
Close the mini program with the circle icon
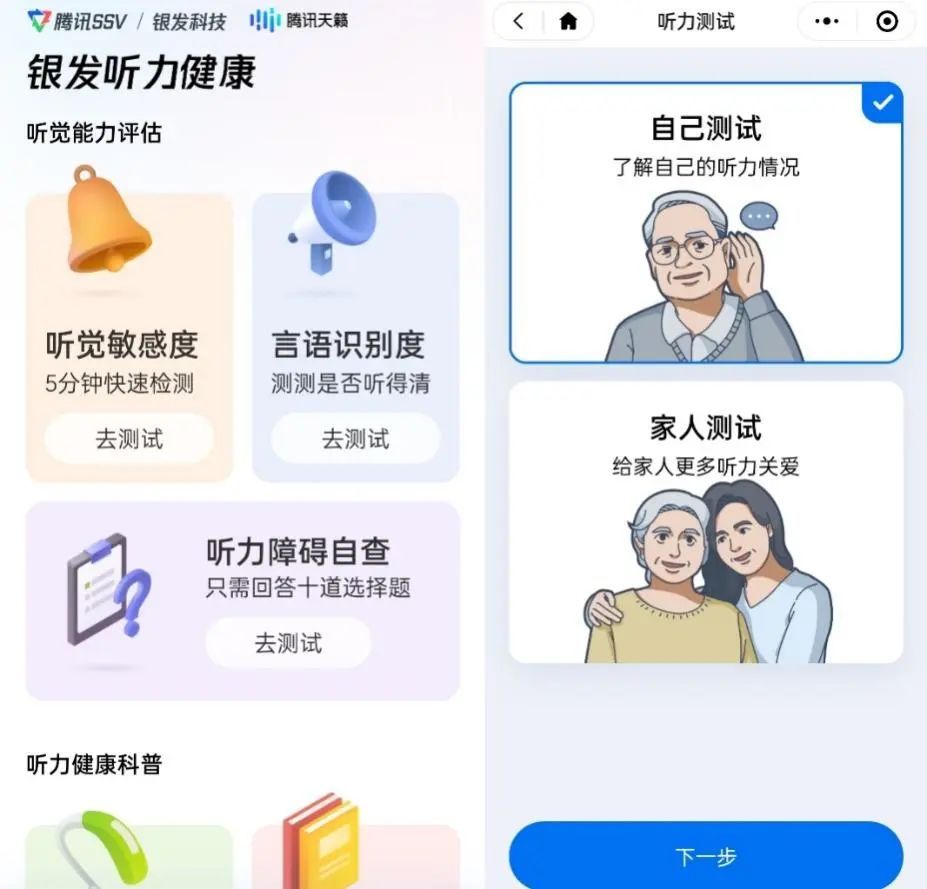pyautogui.click(x=886, y=21)
